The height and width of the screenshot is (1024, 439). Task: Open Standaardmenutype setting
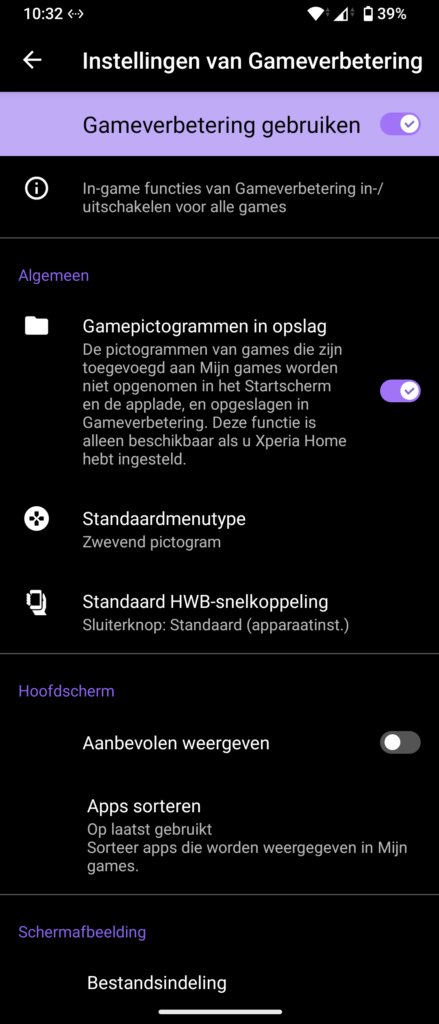[x=220, y=530]
